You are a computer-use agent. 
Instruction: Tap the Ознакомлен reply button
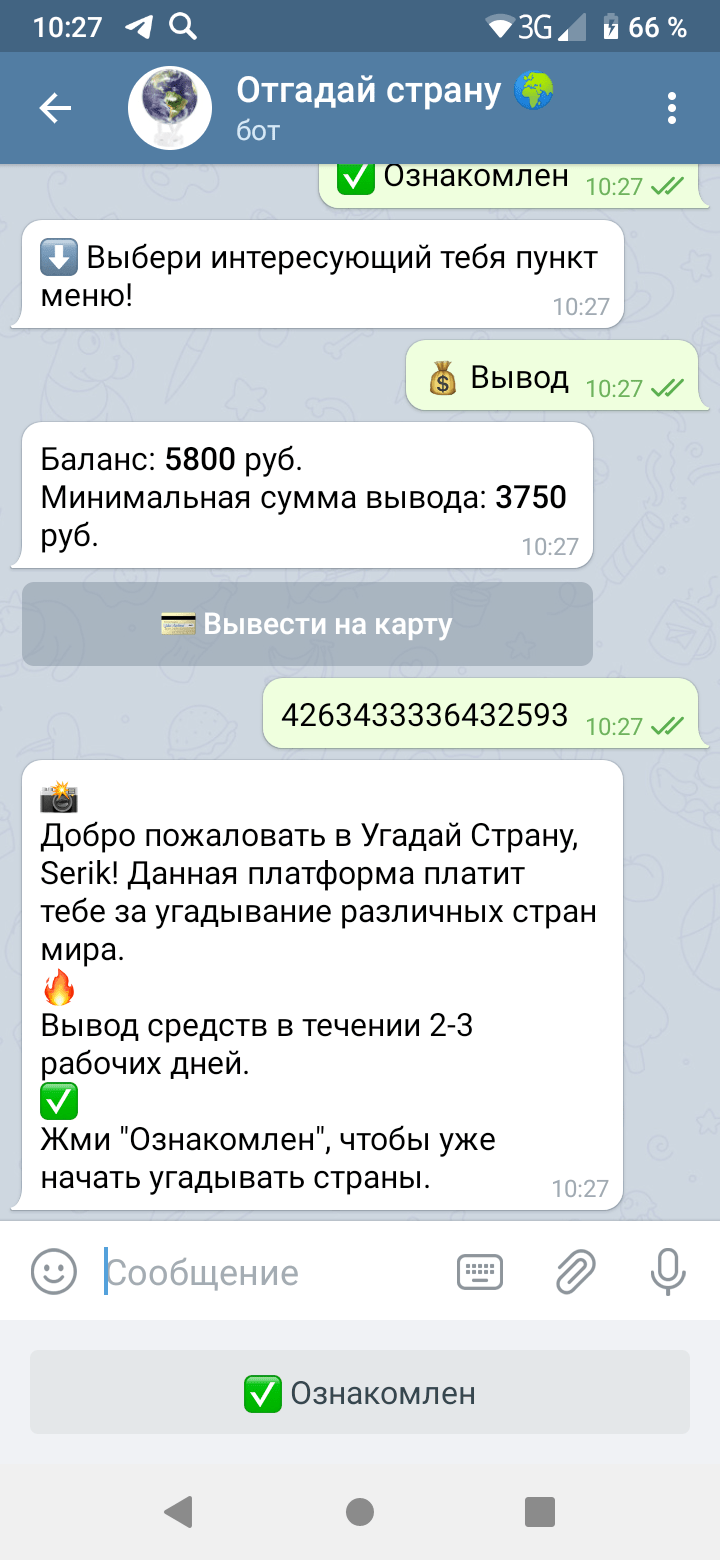(360, 1392)
